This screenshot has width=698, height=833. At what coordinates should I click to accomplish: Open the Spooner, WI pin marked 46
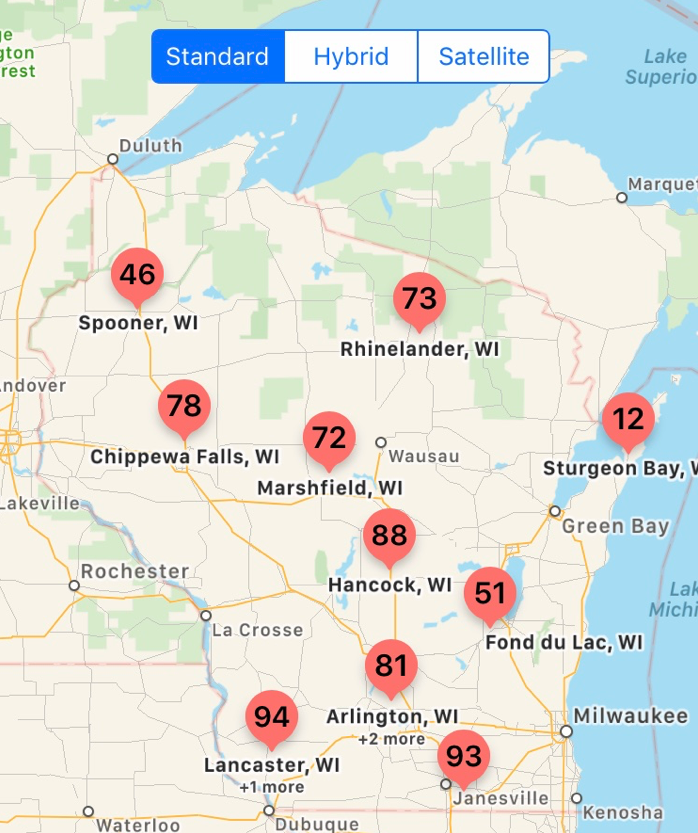pos(137,274)
